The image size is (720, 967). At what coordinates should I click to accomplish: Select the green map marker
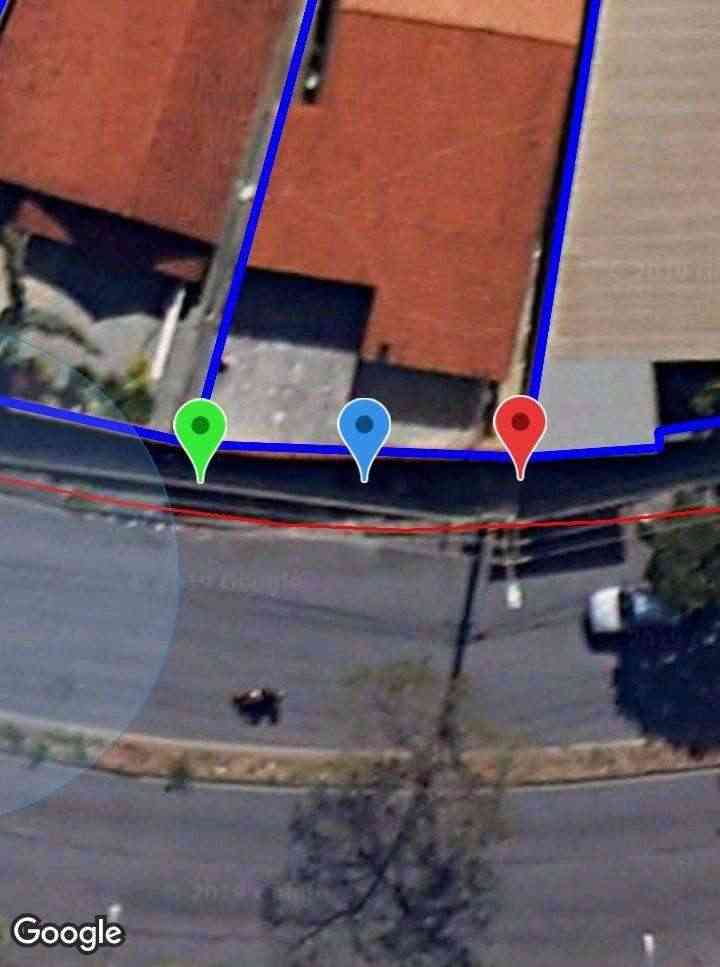click(x=200, y=430)
